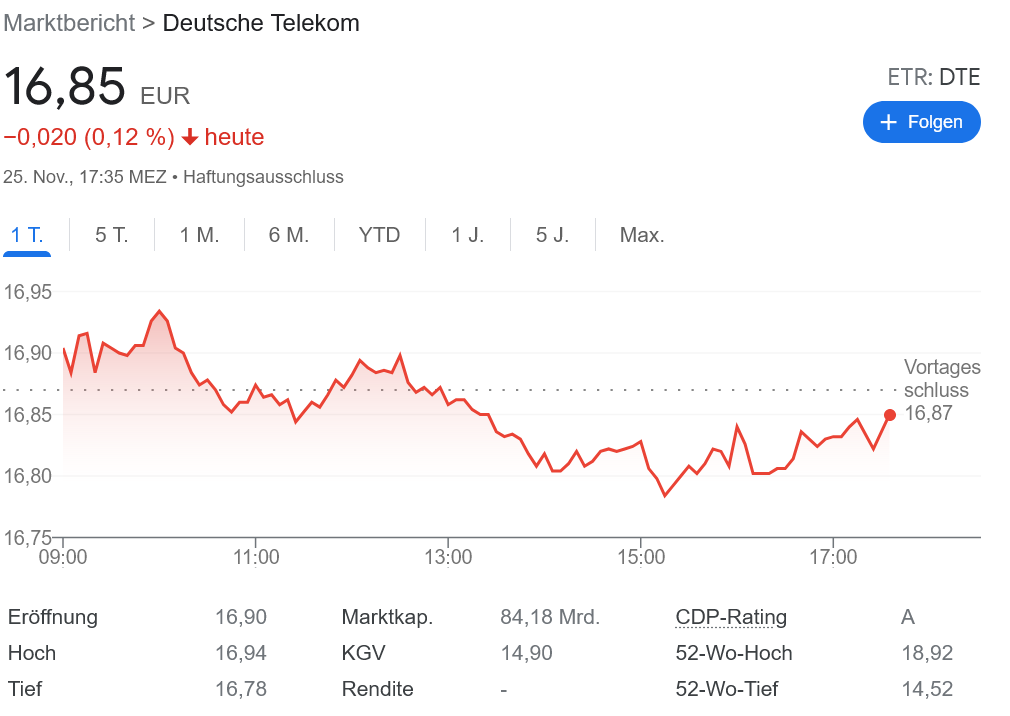Screen dimensions: 1010x716
Task: Switch to the 1 M. chart range
Action: [x=199, y=235]
